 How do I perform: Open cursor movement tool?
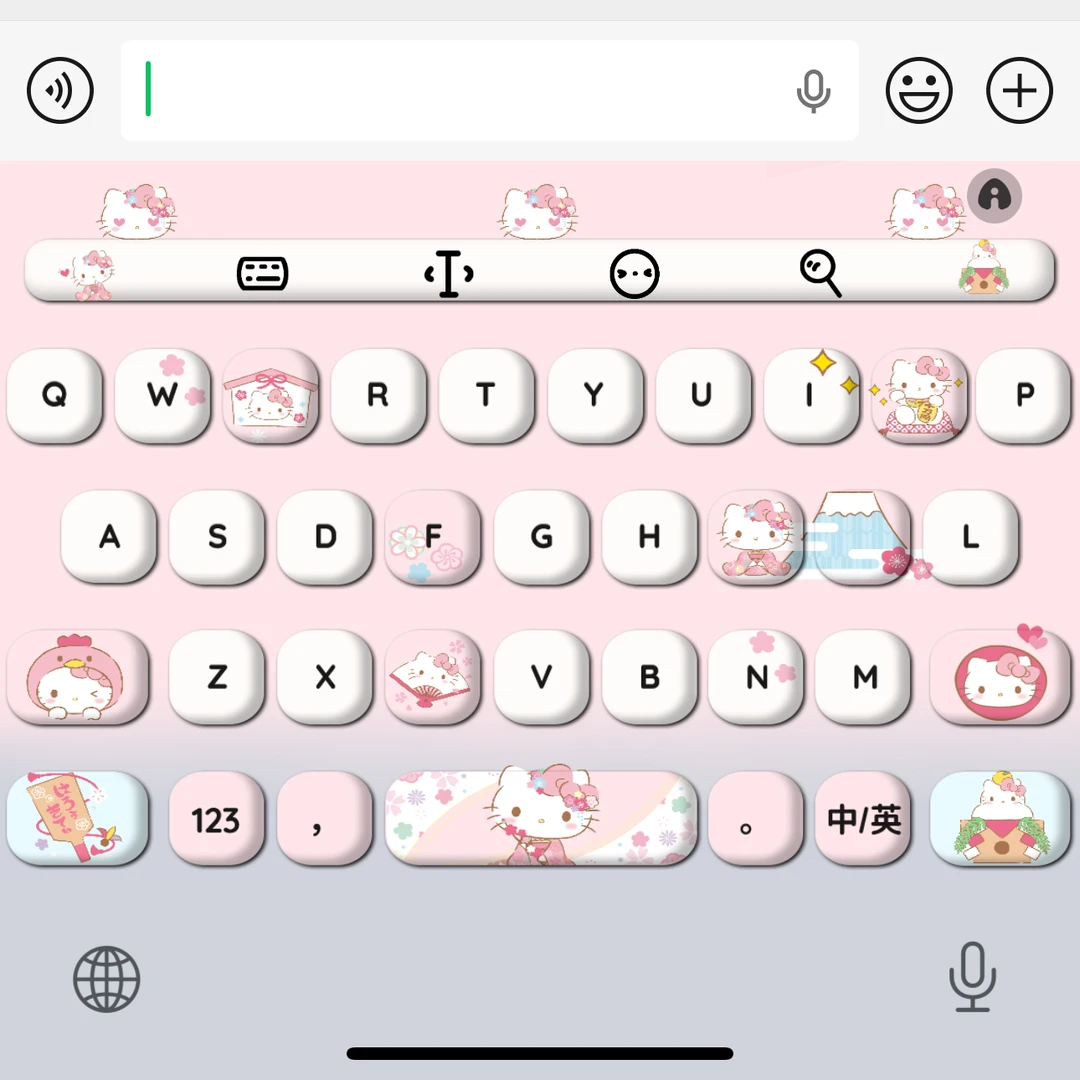click(449, 273)
